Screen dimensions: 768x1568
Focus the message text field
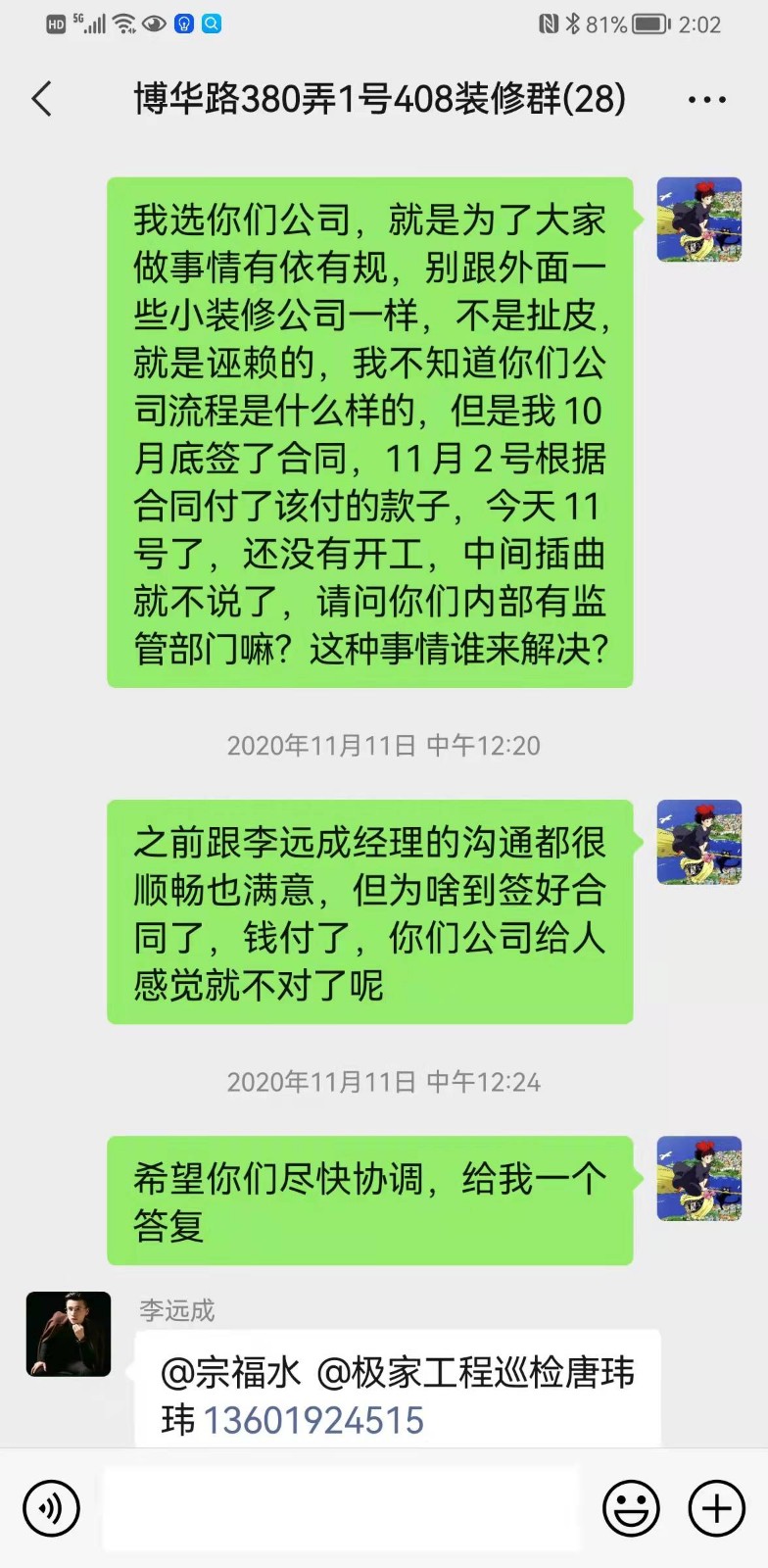(341, 1507)
